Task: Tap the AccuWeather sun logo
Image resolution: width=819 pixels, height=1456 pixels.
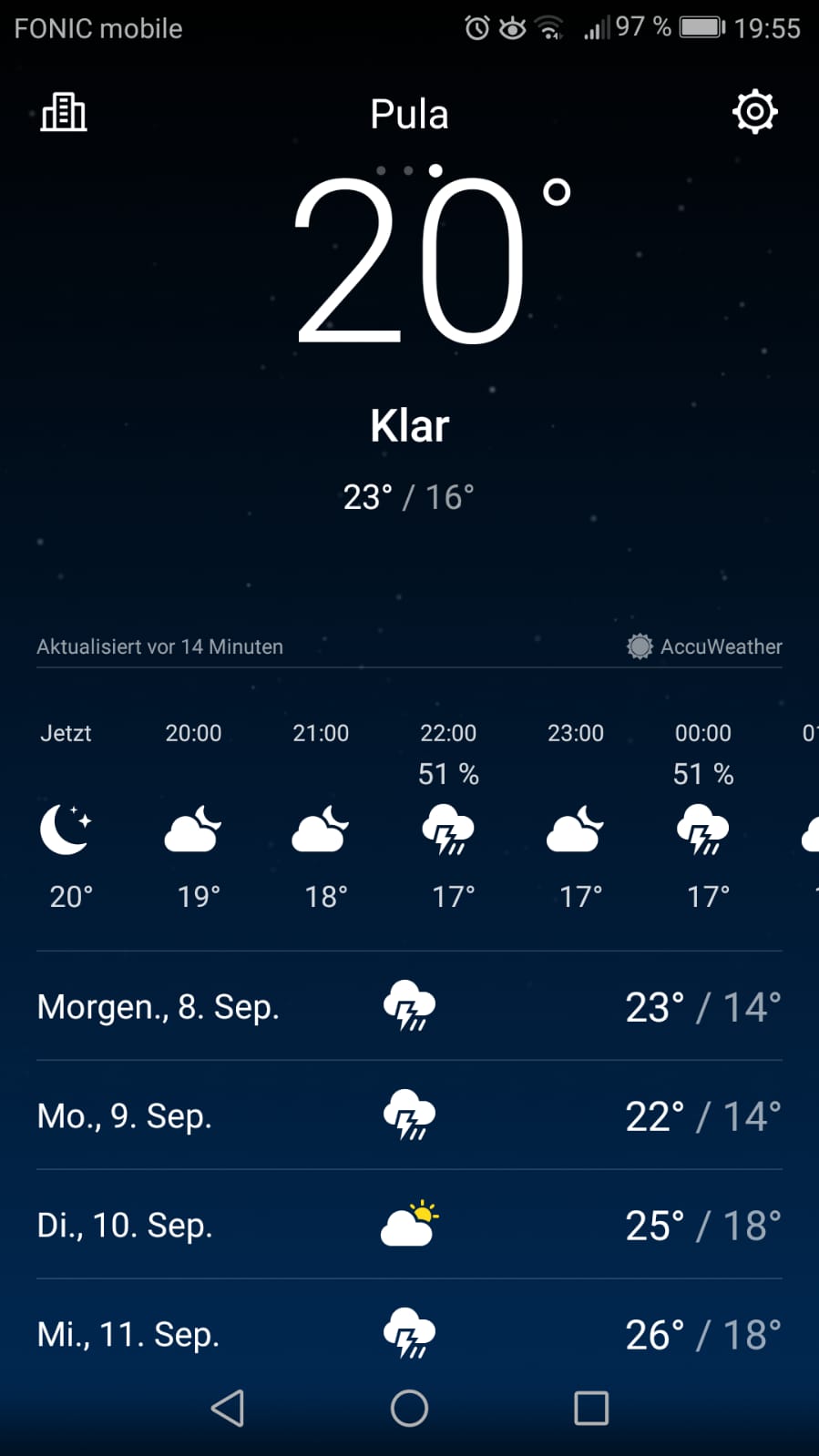Action: tap(639, 647)
